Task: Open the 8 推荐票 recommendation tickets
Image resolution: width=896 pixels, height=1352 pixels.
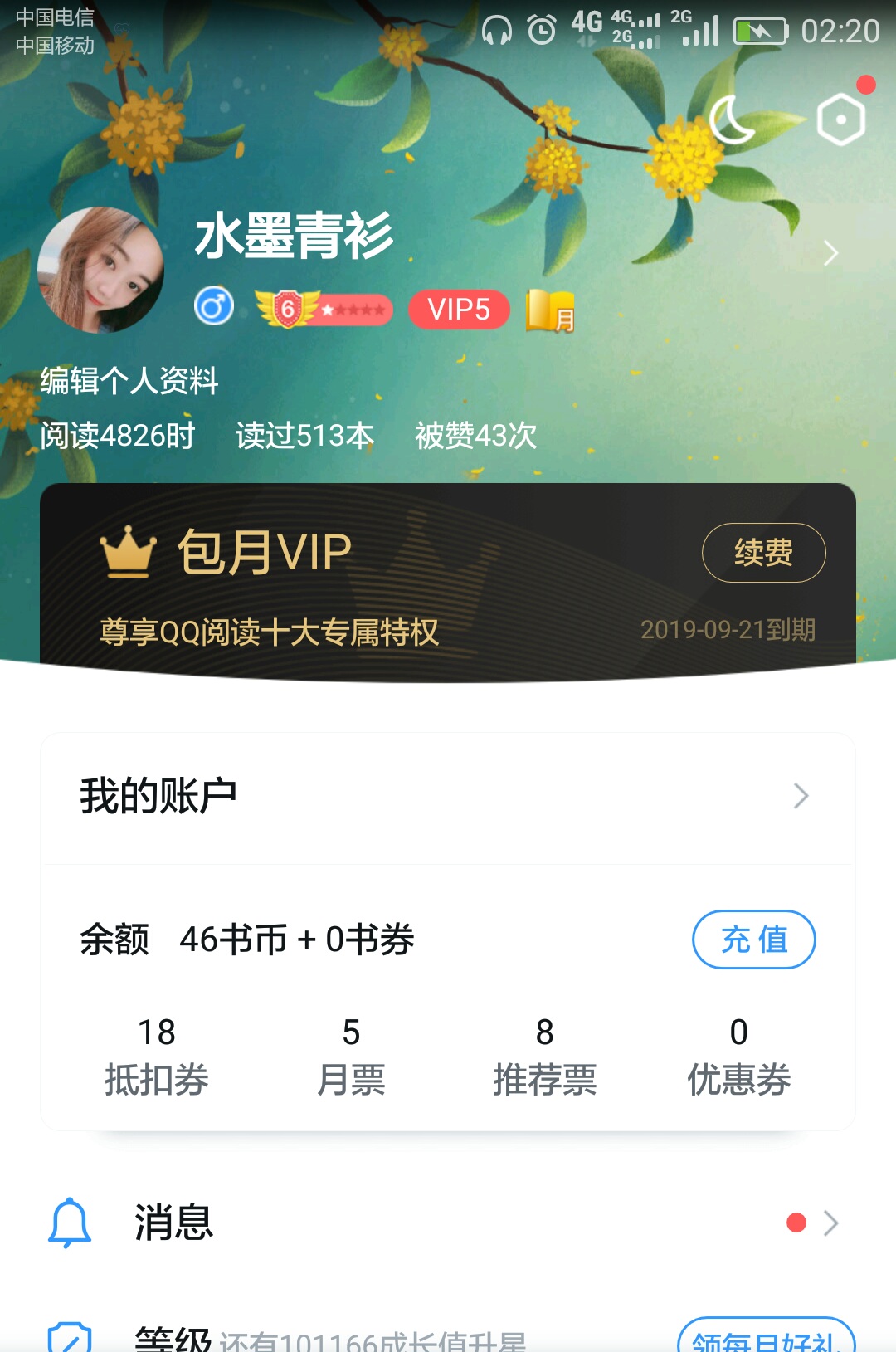Action: tap(544, 1056)
